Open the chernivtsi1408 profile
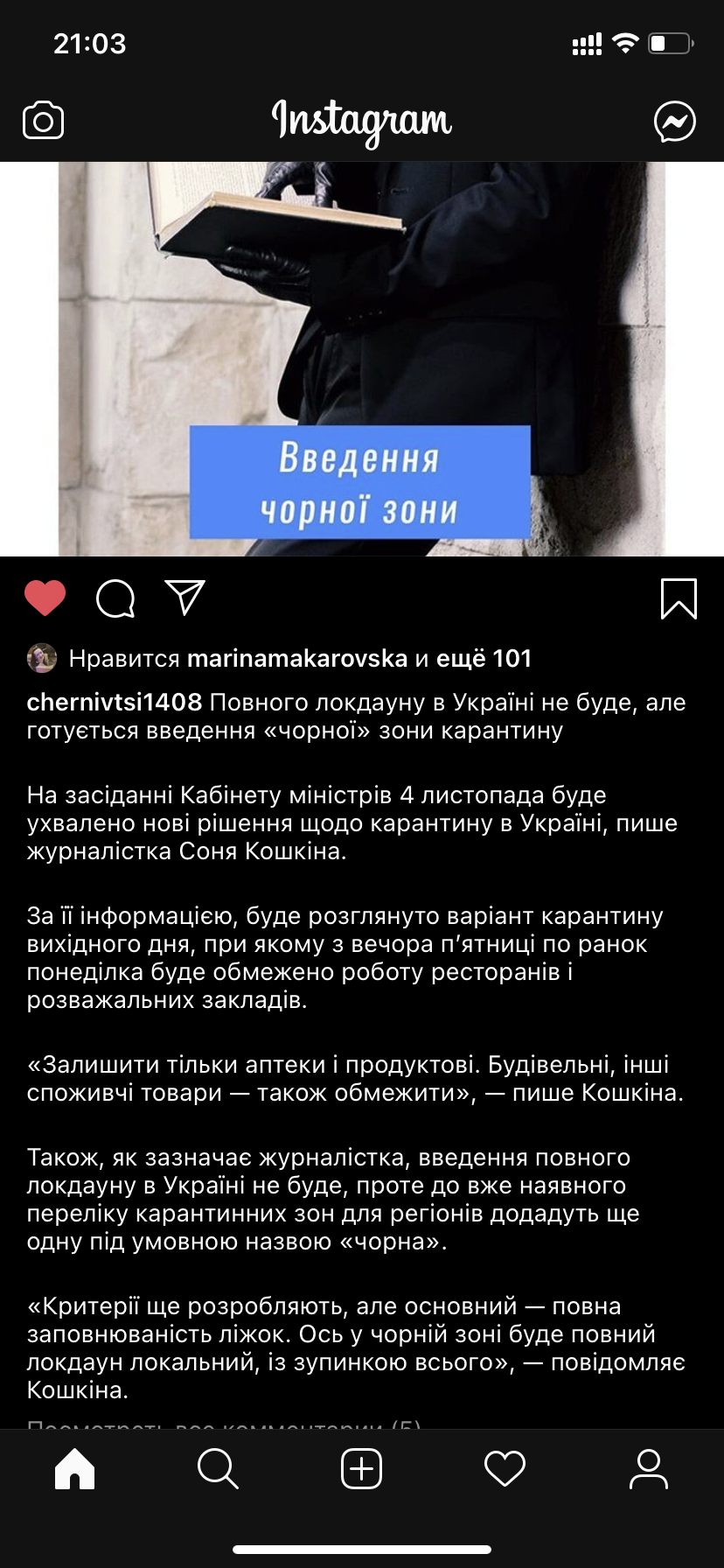This screenshot has height=1568, width=724. tap(115, 702)
